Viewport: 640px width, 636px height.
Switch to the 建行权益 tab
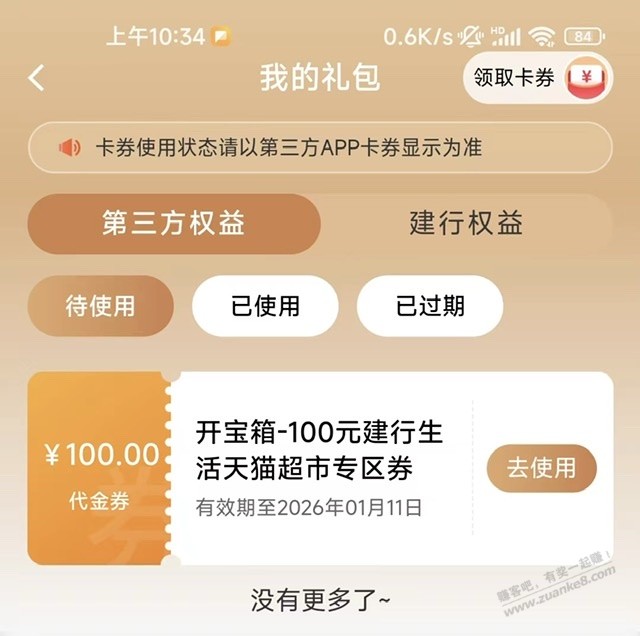click(x=466, y=223)
